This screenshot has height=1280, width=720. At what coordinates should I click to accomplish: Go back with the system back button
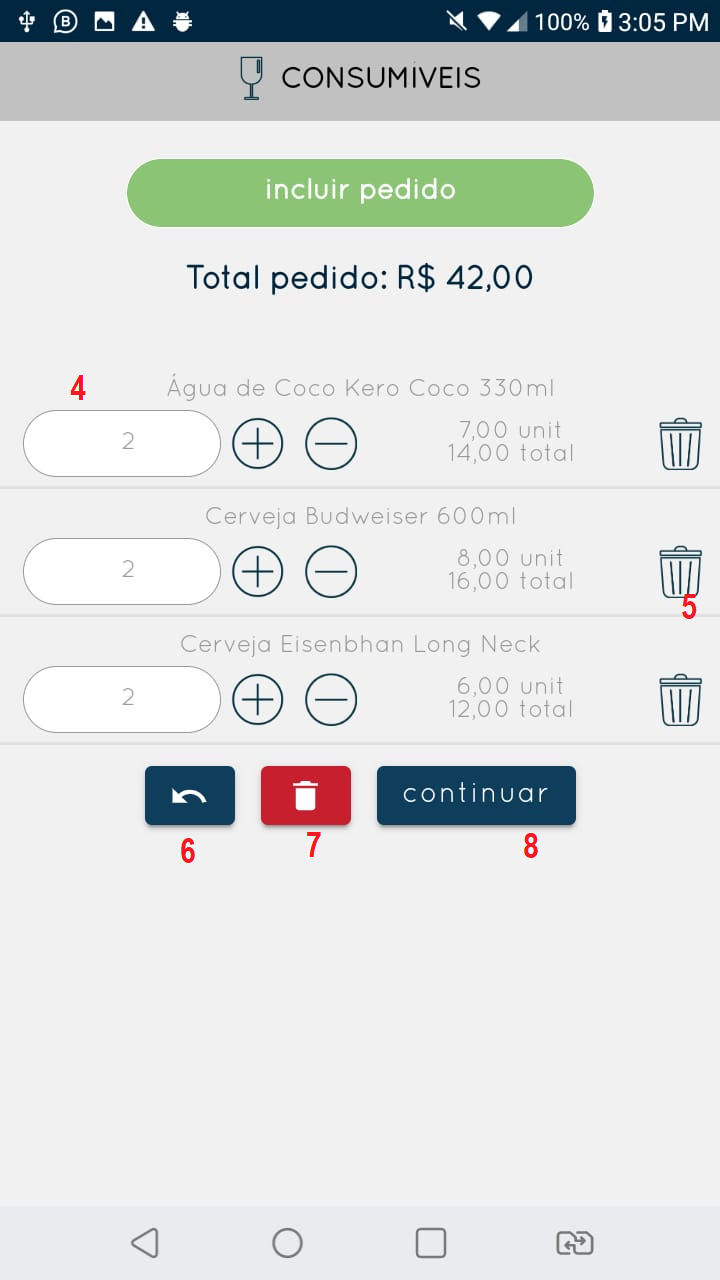click(145, 1242)
